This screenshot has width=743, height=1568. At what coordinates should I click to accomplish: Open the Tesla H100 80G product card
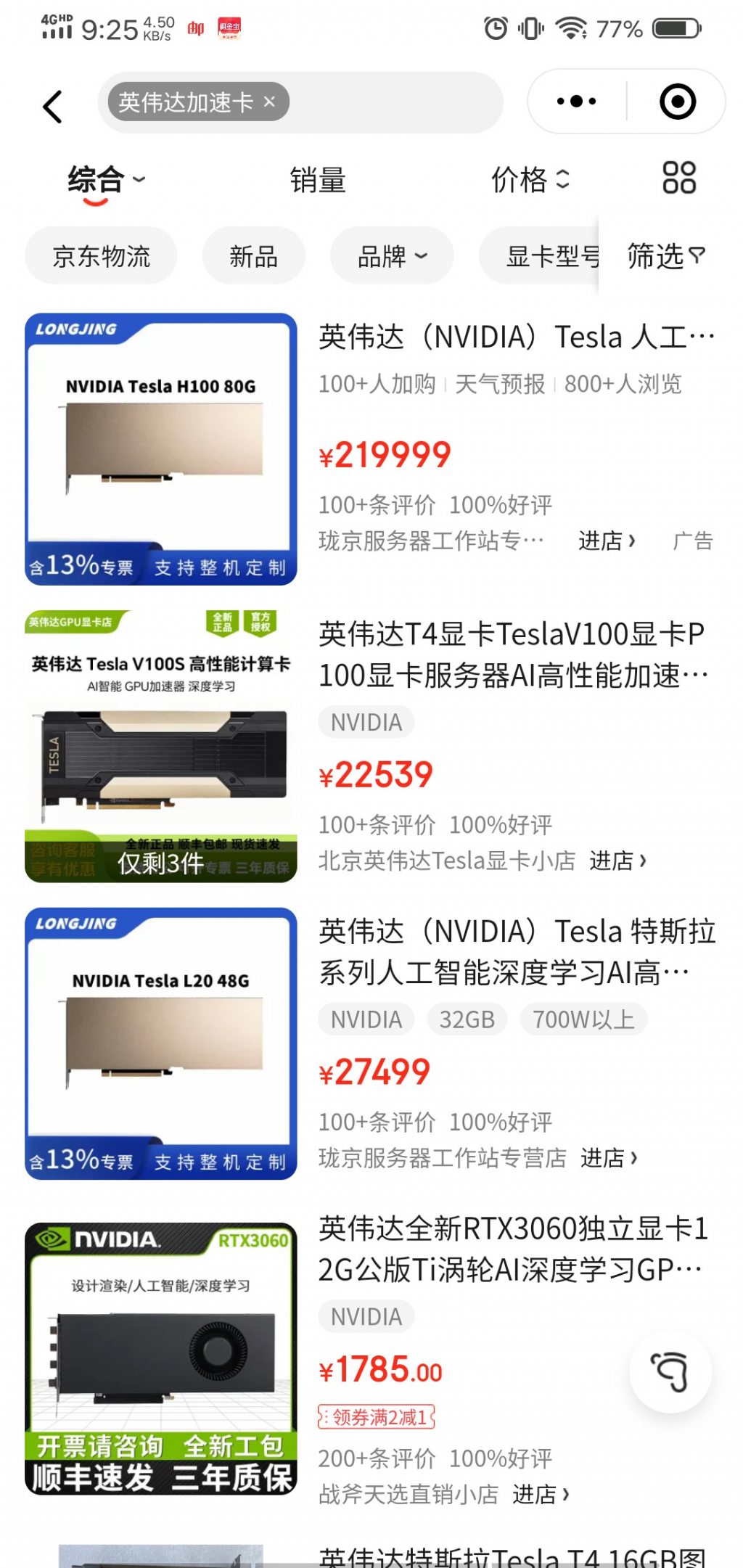point(161,449)
